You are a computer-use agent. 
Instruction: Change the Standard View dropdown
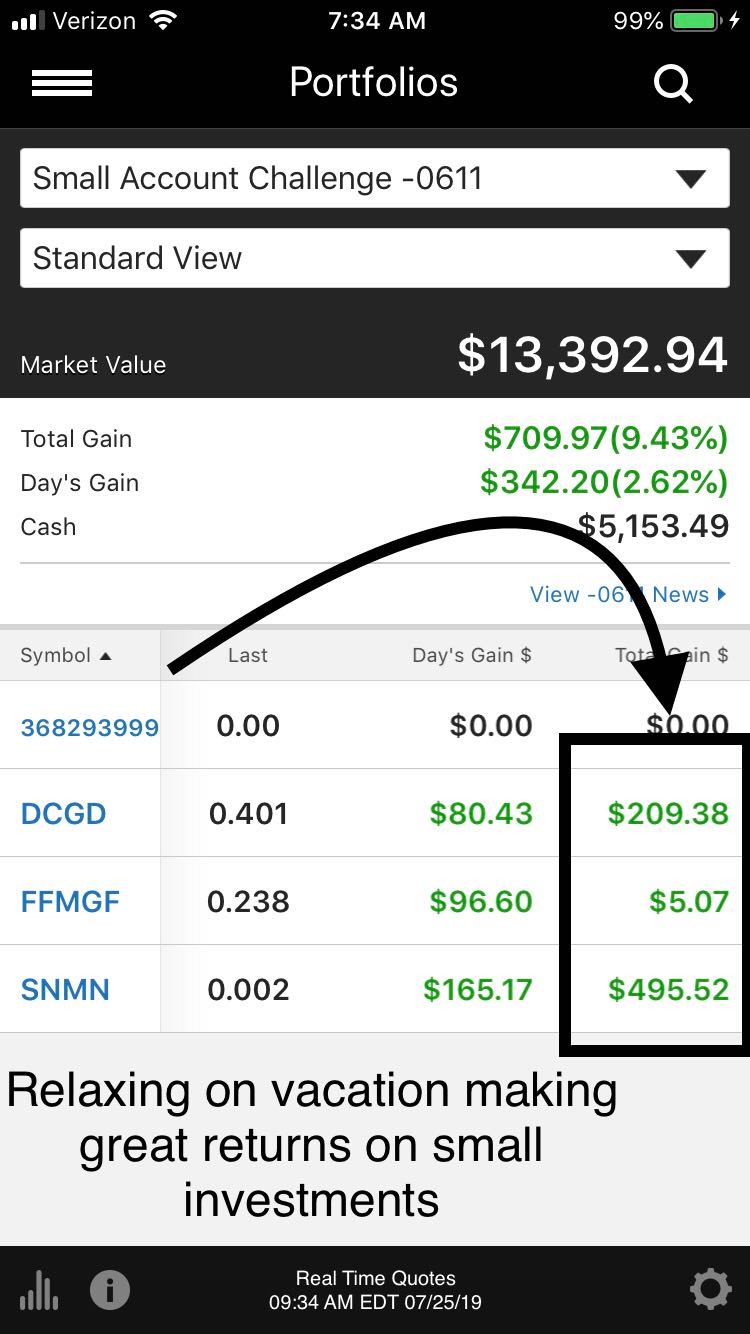coord(375,258)
